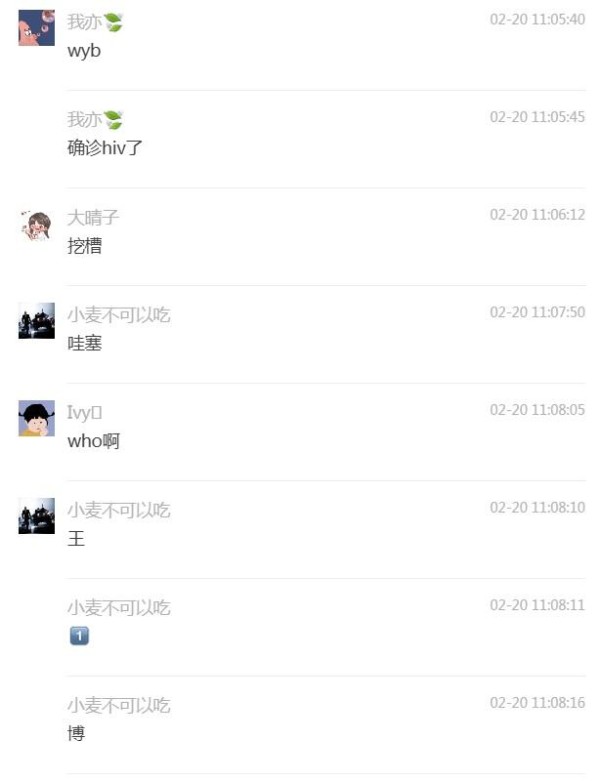Open 我亦's avatar beside the wyb message

point(36,28)
